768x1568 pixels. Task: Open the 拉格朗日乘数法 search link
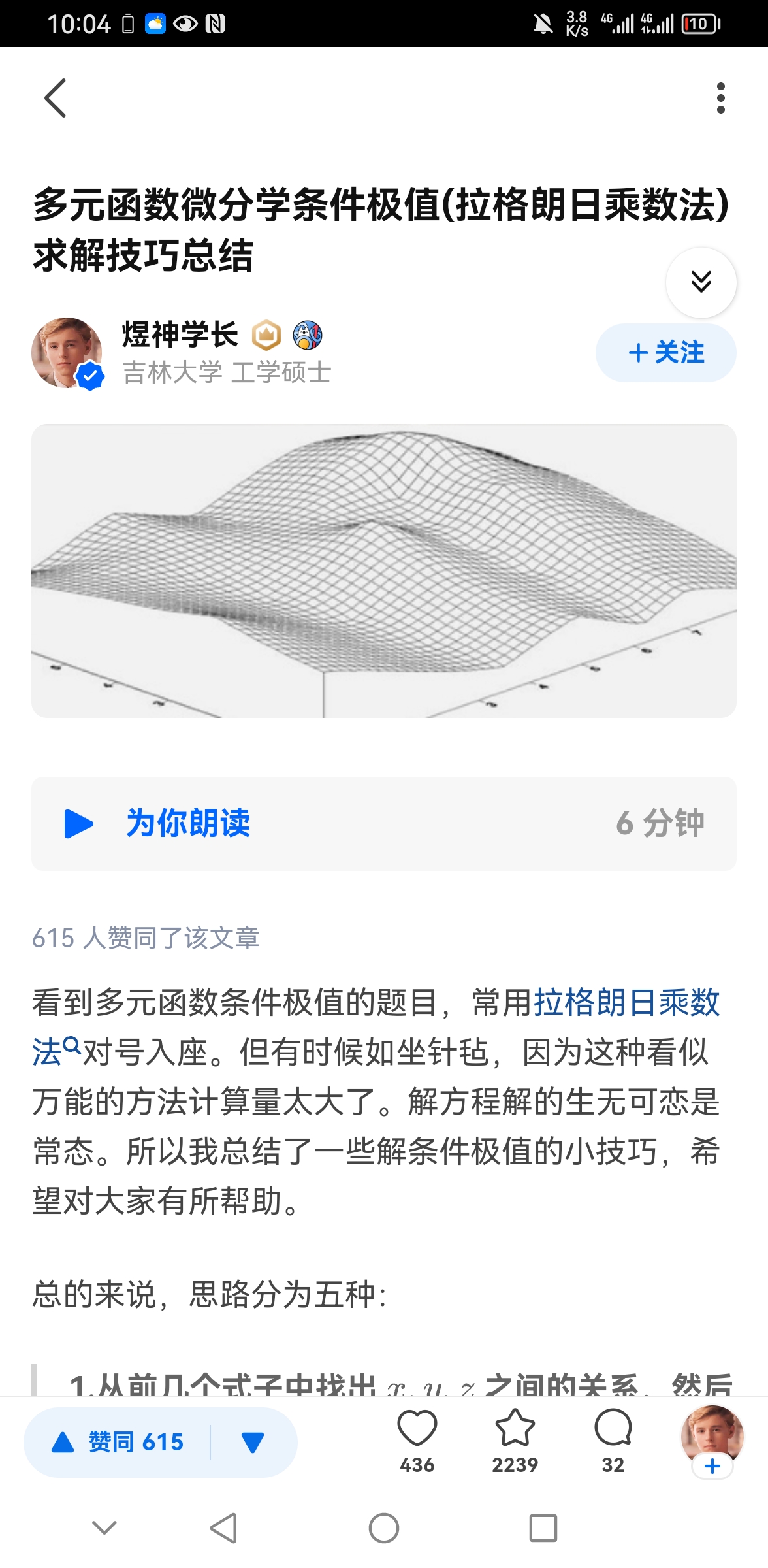click(x=627, y=1003)
